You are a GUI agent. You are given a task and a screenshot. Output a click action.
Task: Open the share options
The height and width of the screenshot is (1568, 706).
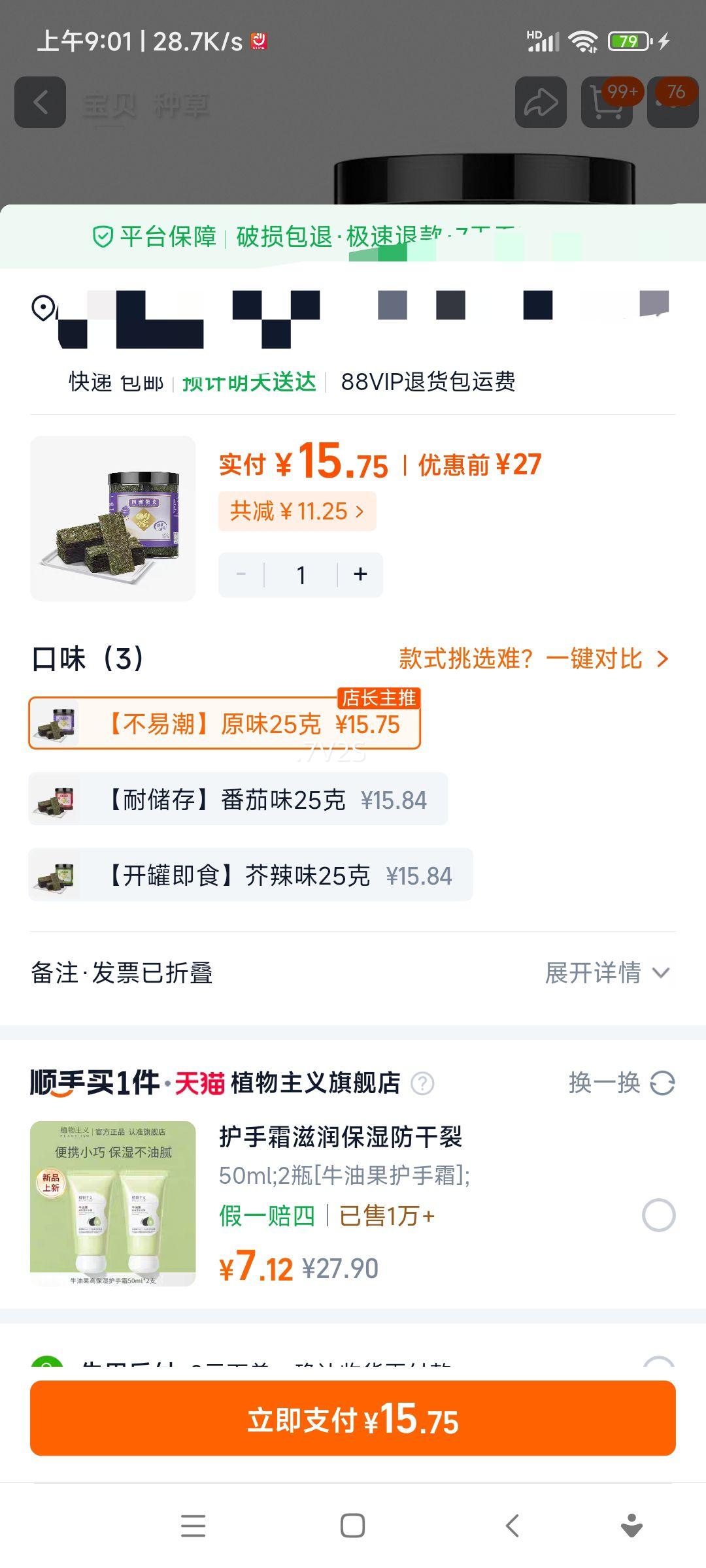(x=541, y=103)
